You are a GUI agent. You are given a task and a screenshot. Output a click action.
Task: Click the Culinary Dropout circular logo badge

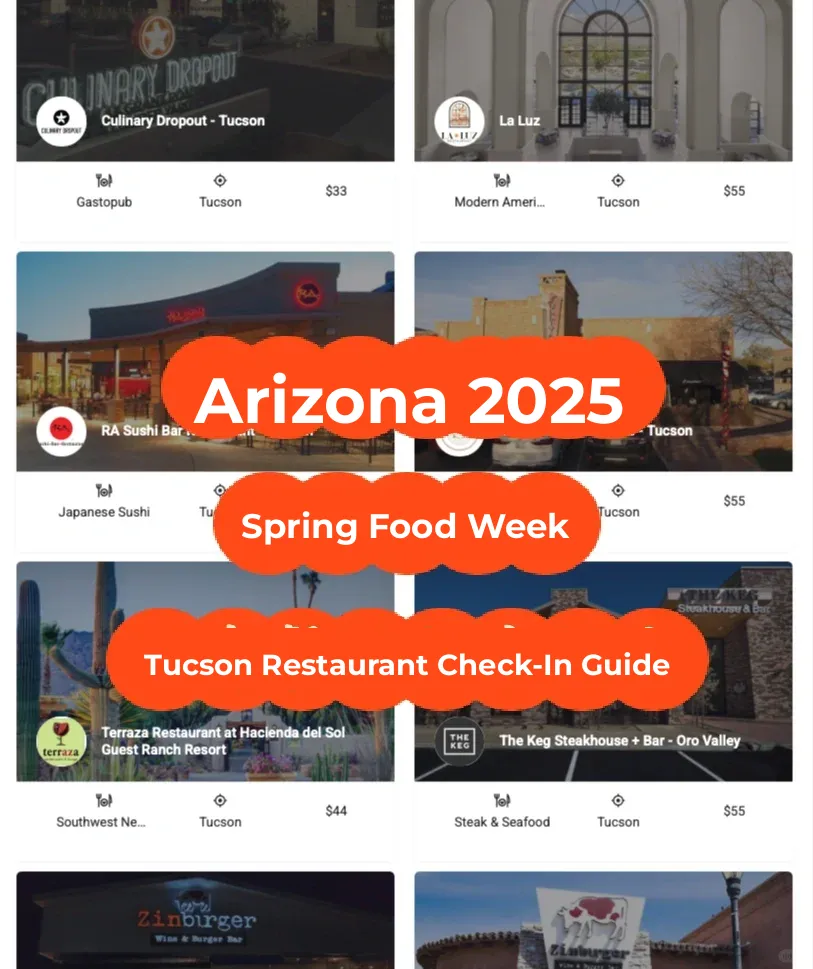61,121
